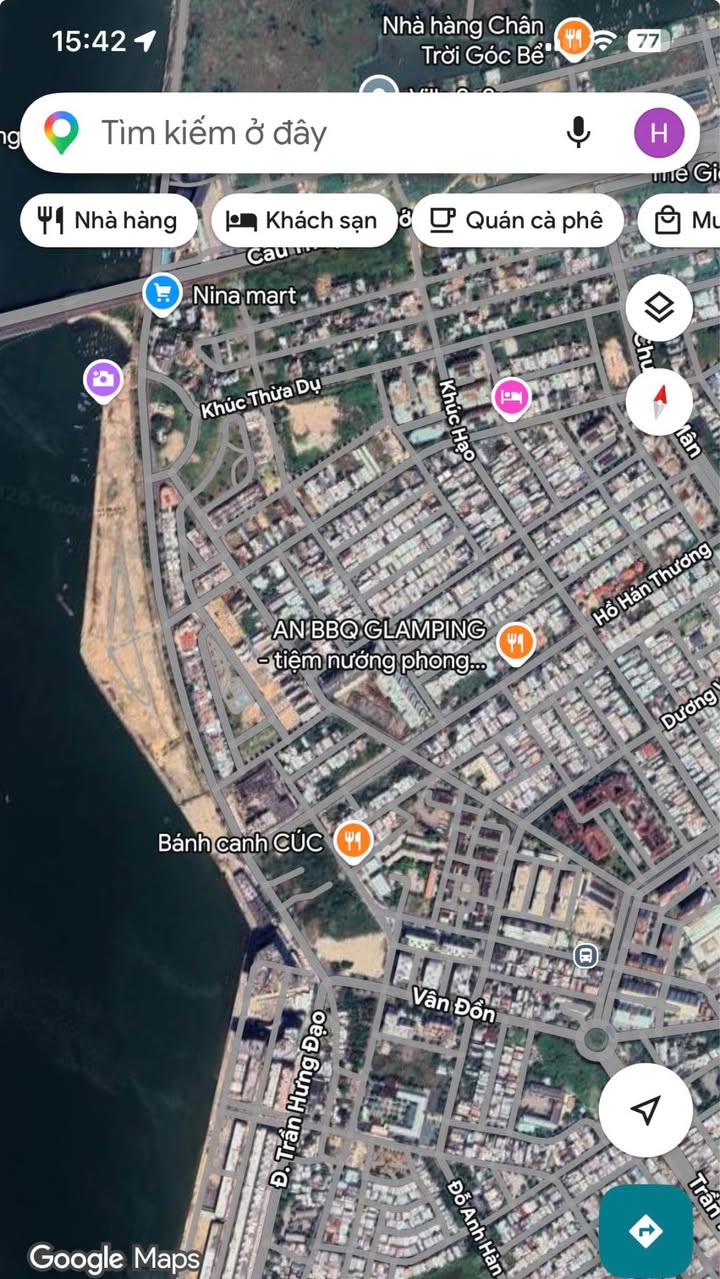Viewport: 720px width, 1279px height.
Task: Open the AN BBQ GLAMPING restaurant pin
Action: tap(515, 642)
